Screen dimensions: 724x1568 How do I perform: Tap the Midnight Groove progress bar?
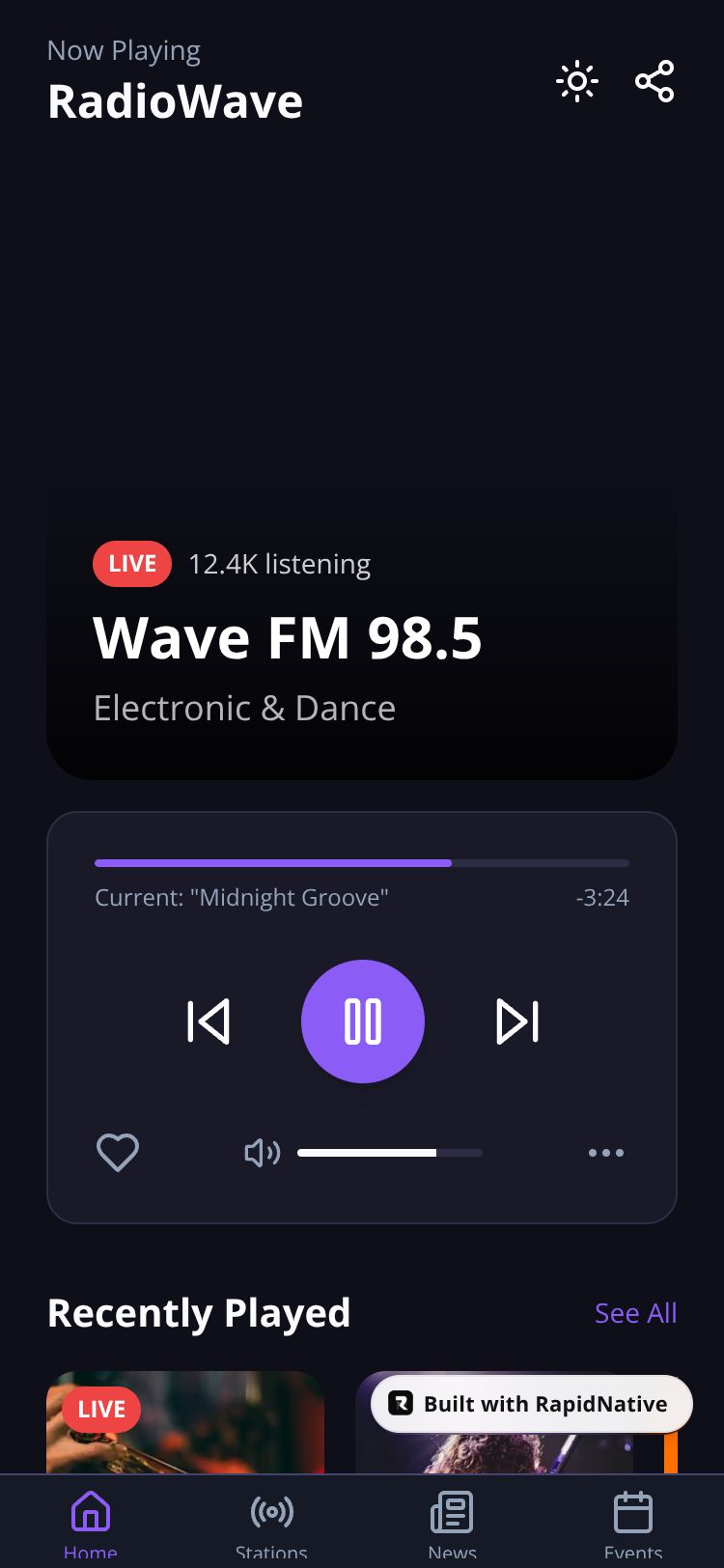coord(362,863)
